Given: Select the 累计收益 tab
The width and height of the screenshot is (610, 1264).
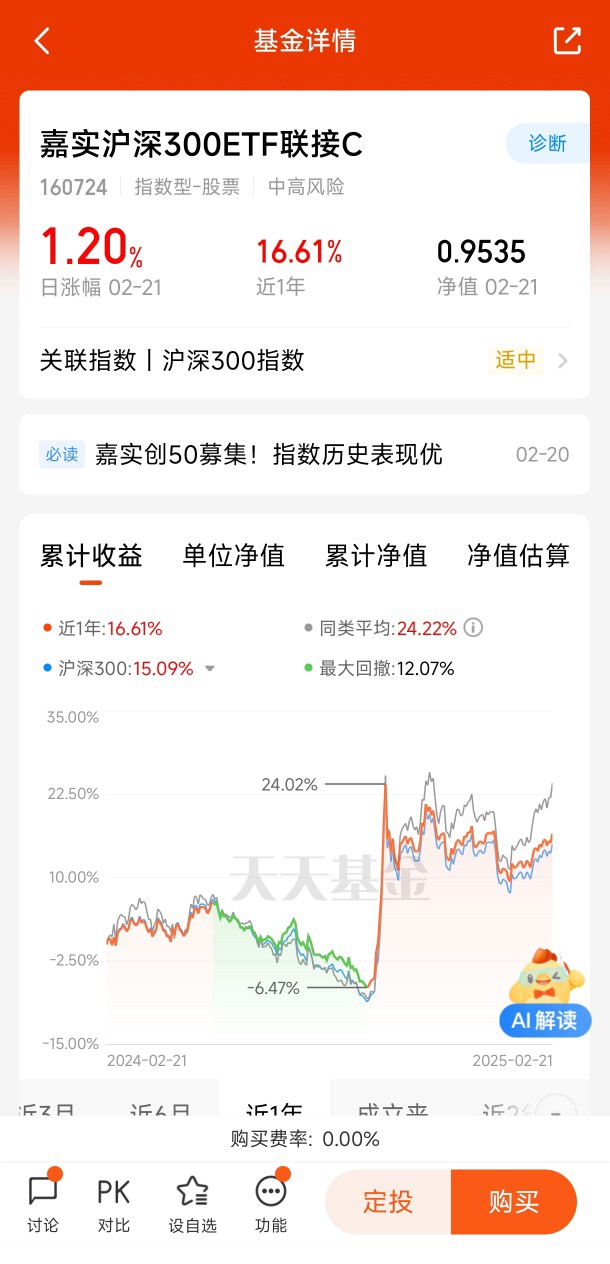Looking at the screenshot, I should click(91, 556).
